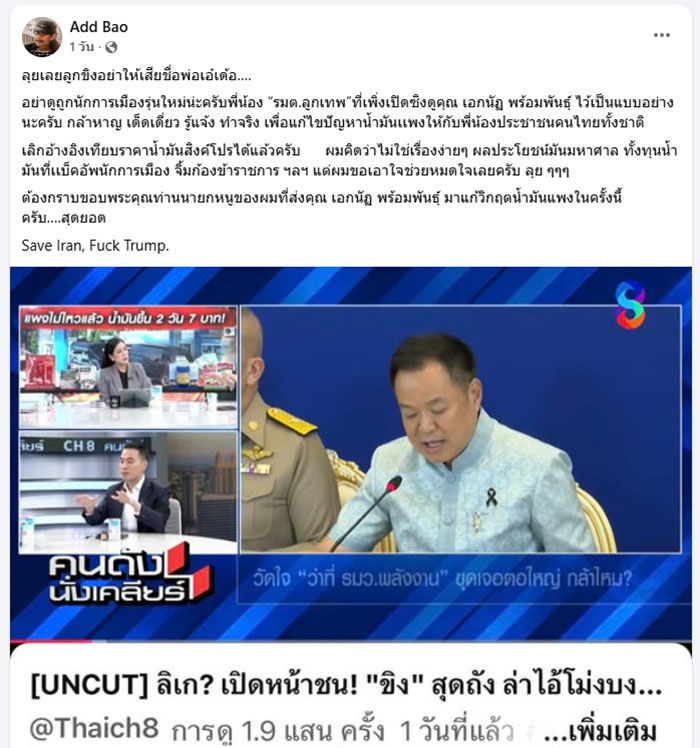The image size is (700, 748).
Task: Open the post overflow menu
Action: pos(662,35)
